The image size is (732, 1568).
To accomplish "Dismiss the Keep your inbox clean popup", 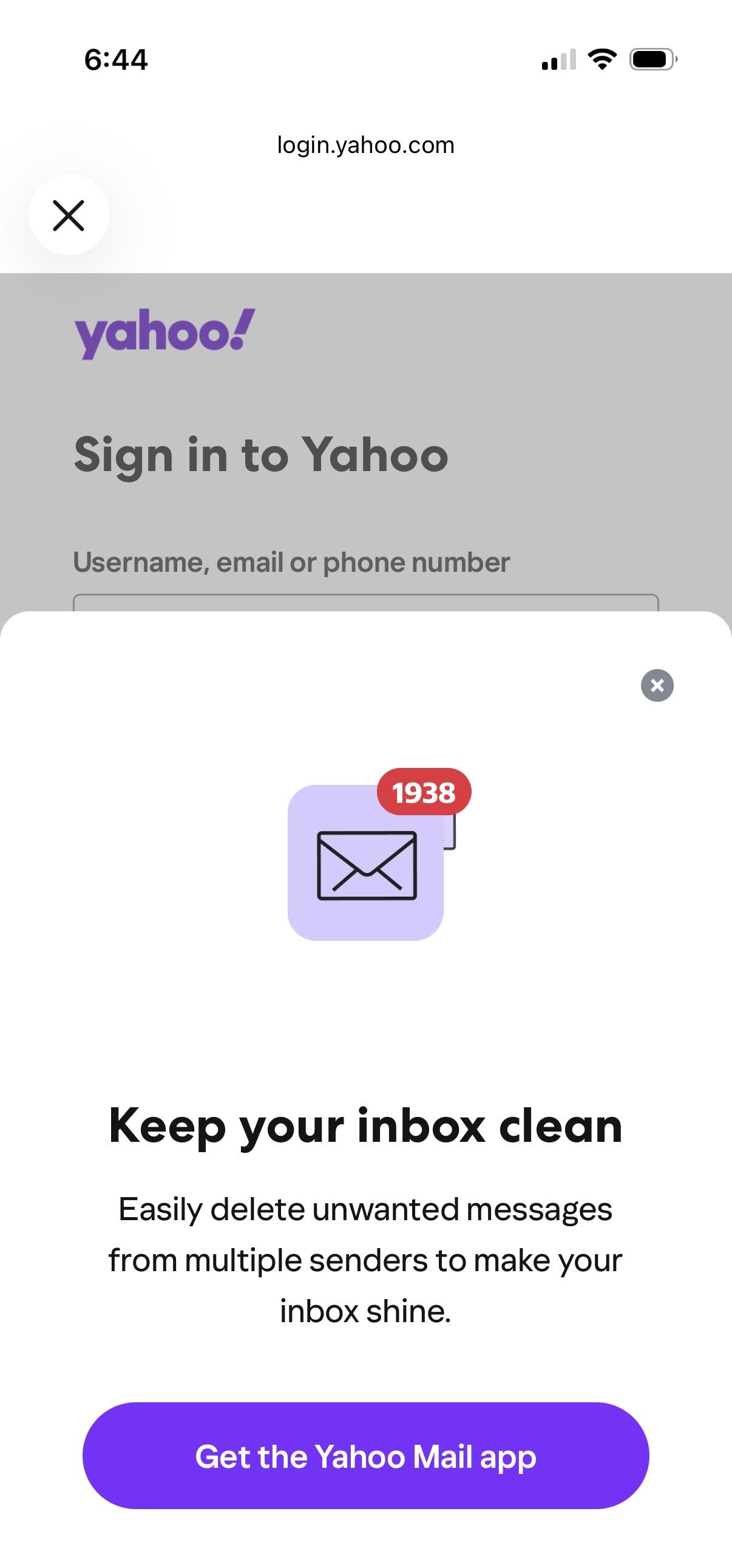I will 657,685.
